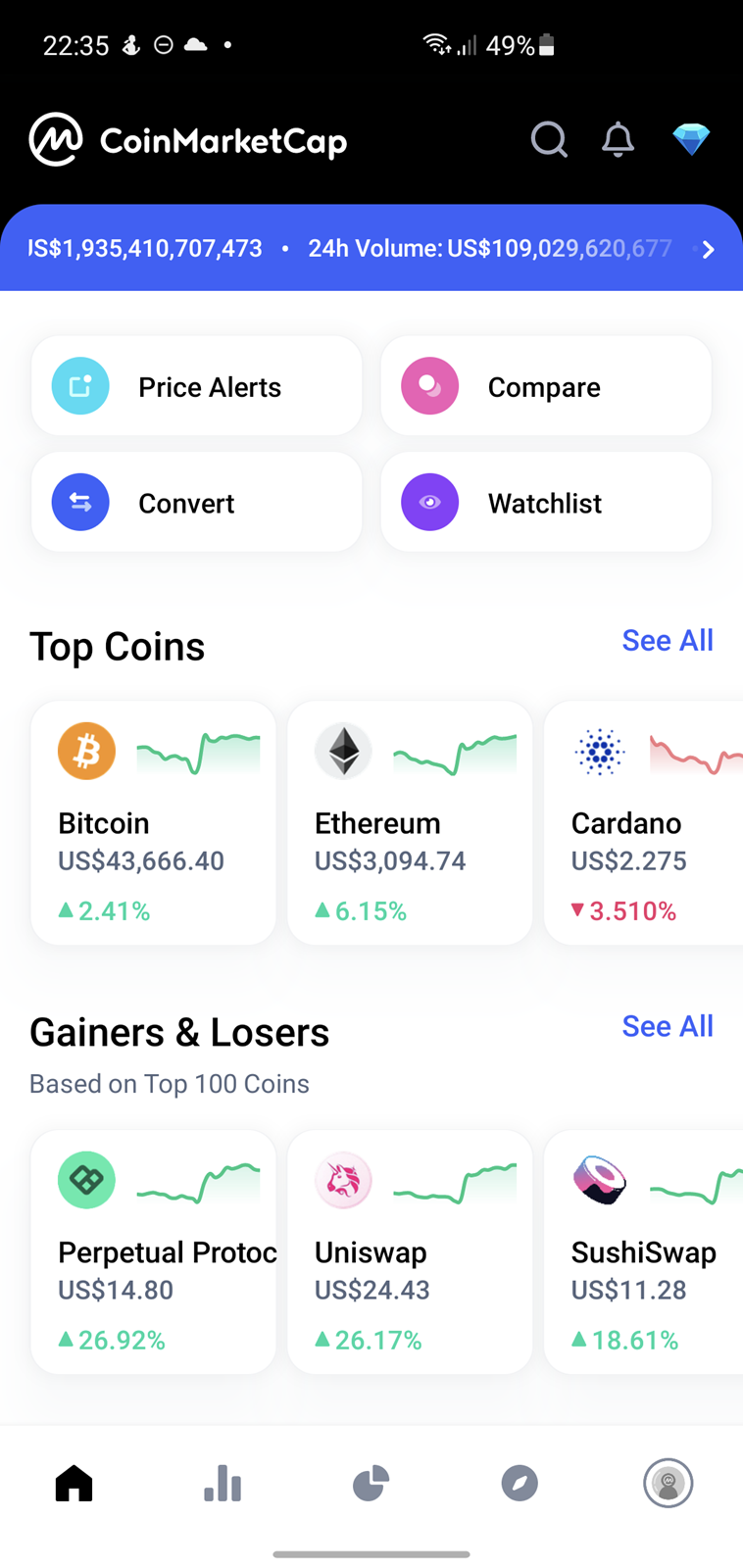Tap the diamond rewards icon

691,139
